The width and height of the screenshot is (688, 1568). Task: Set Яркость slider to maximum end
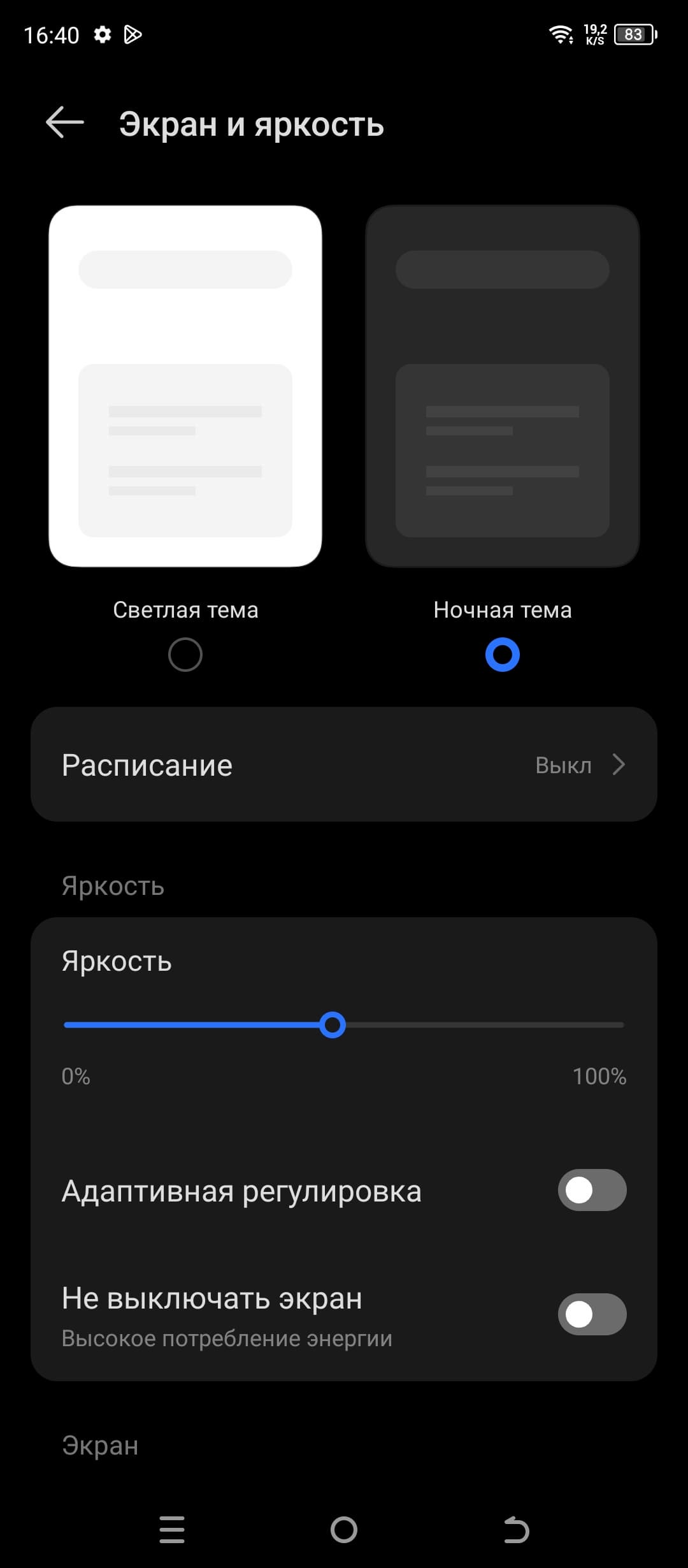coord(622,1025)
